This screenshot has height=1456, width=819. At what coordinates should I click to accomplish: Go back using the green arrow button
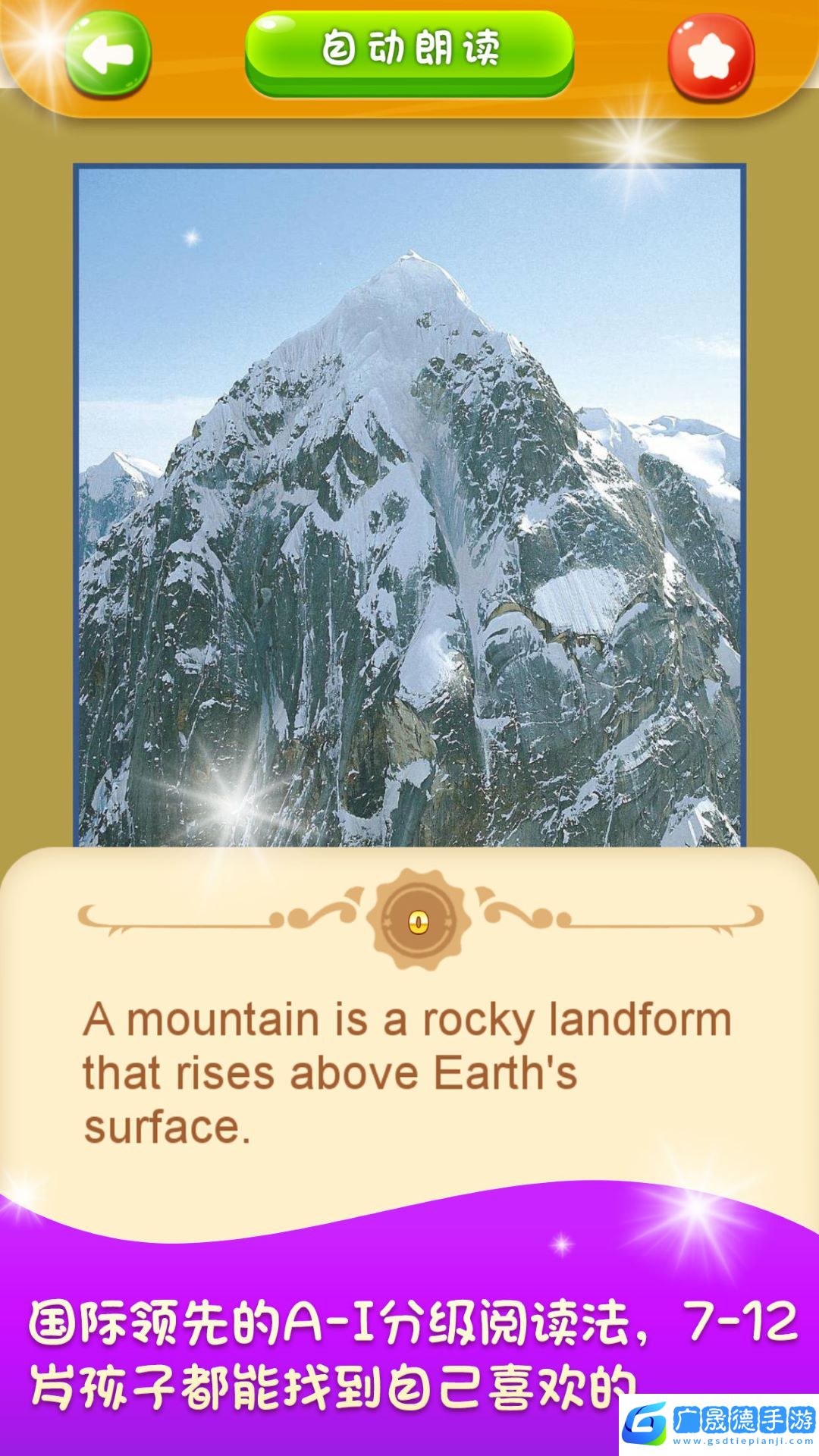[108, 55]
